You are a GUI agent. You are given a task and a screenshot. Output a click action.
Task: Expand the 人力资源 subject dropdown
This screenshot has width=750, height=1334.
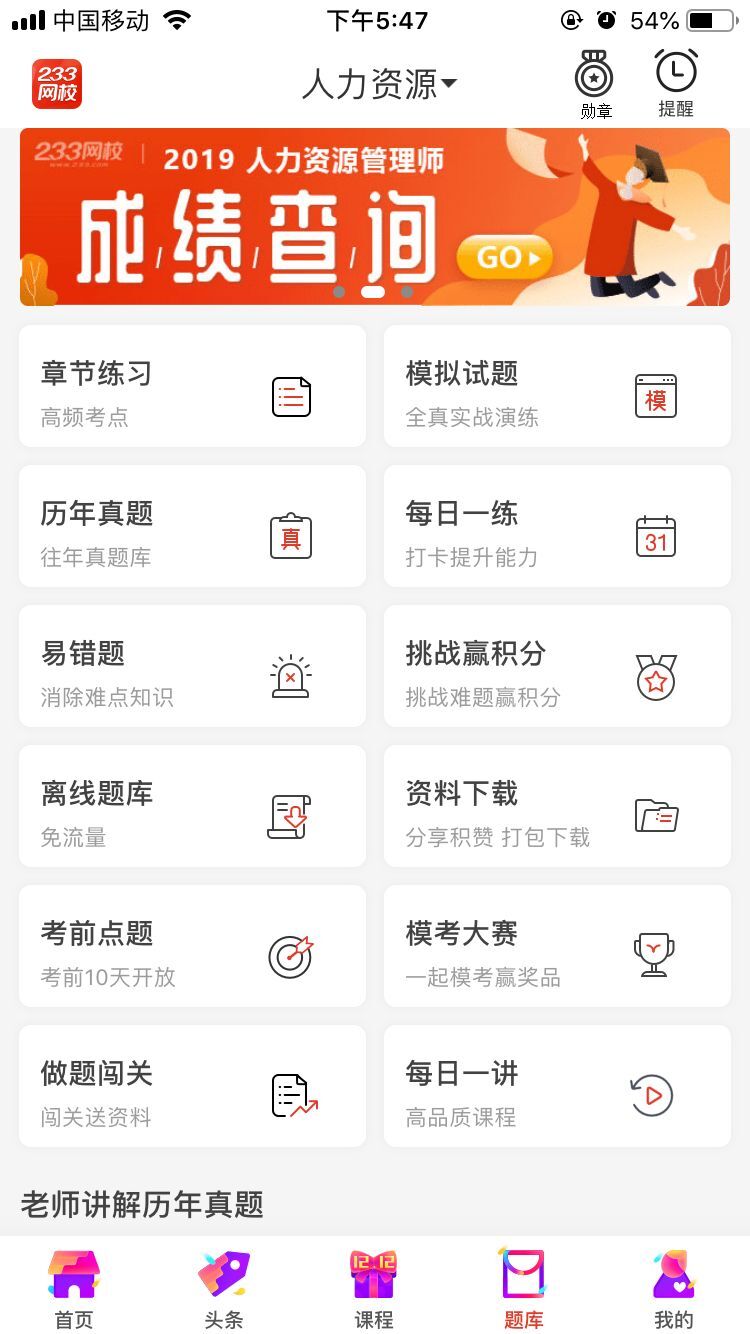(x=379, y=84)
